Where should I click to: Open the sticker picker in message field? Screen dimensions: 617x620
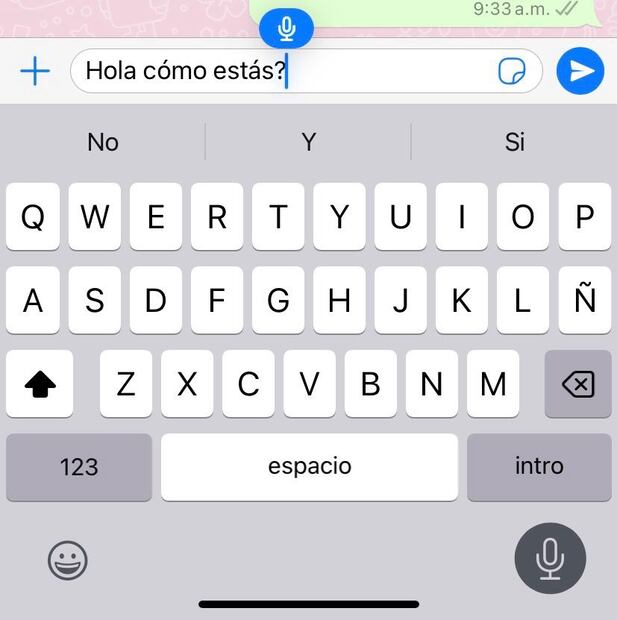(512, 71)
